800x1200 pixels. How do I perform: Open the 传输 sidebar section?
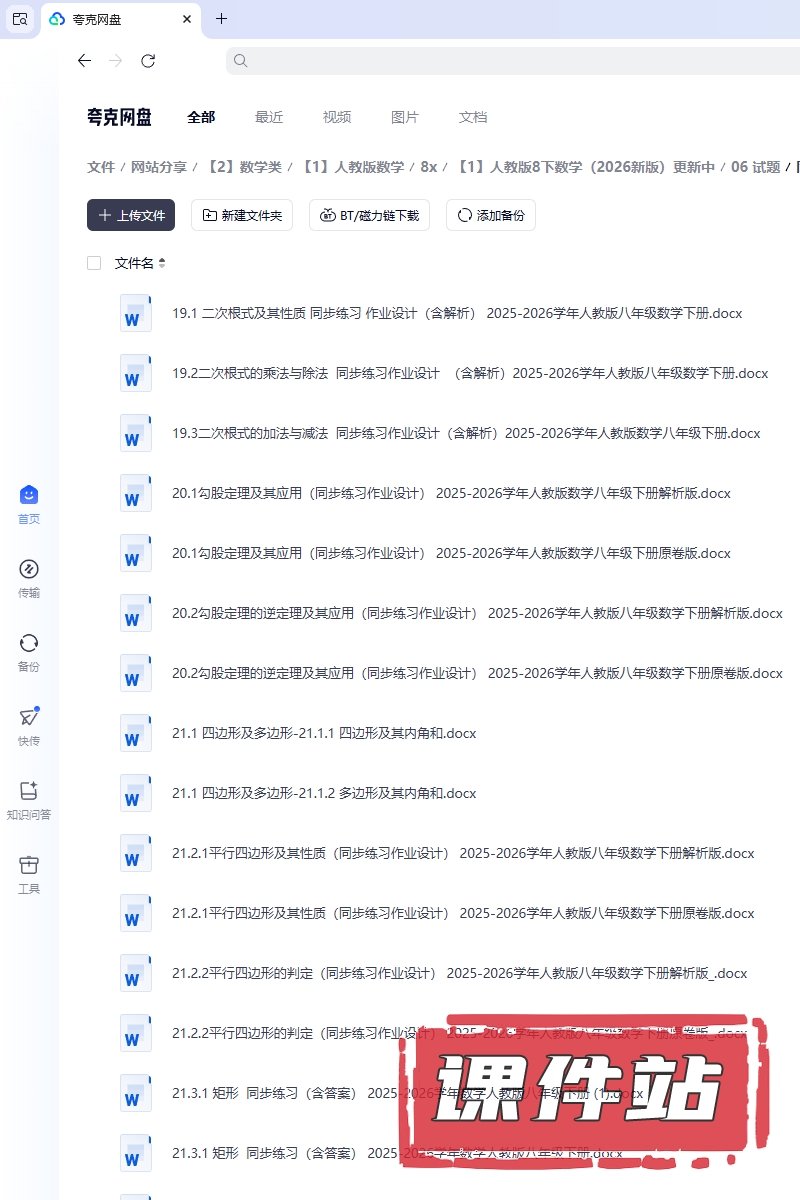[29, 579]
